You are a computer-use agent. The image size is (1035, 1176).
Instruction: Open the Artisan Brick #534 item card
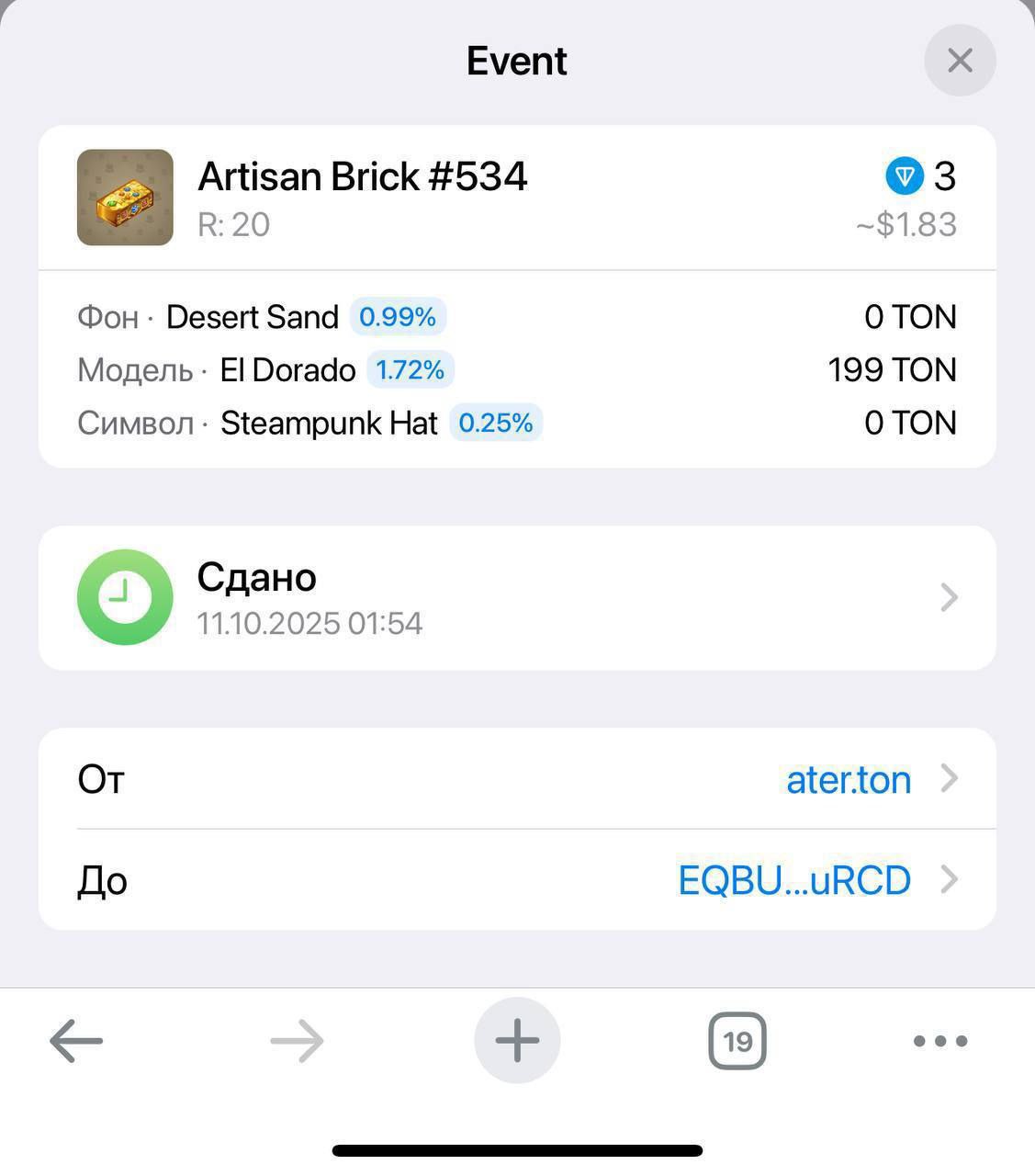[x=362, y=196]
